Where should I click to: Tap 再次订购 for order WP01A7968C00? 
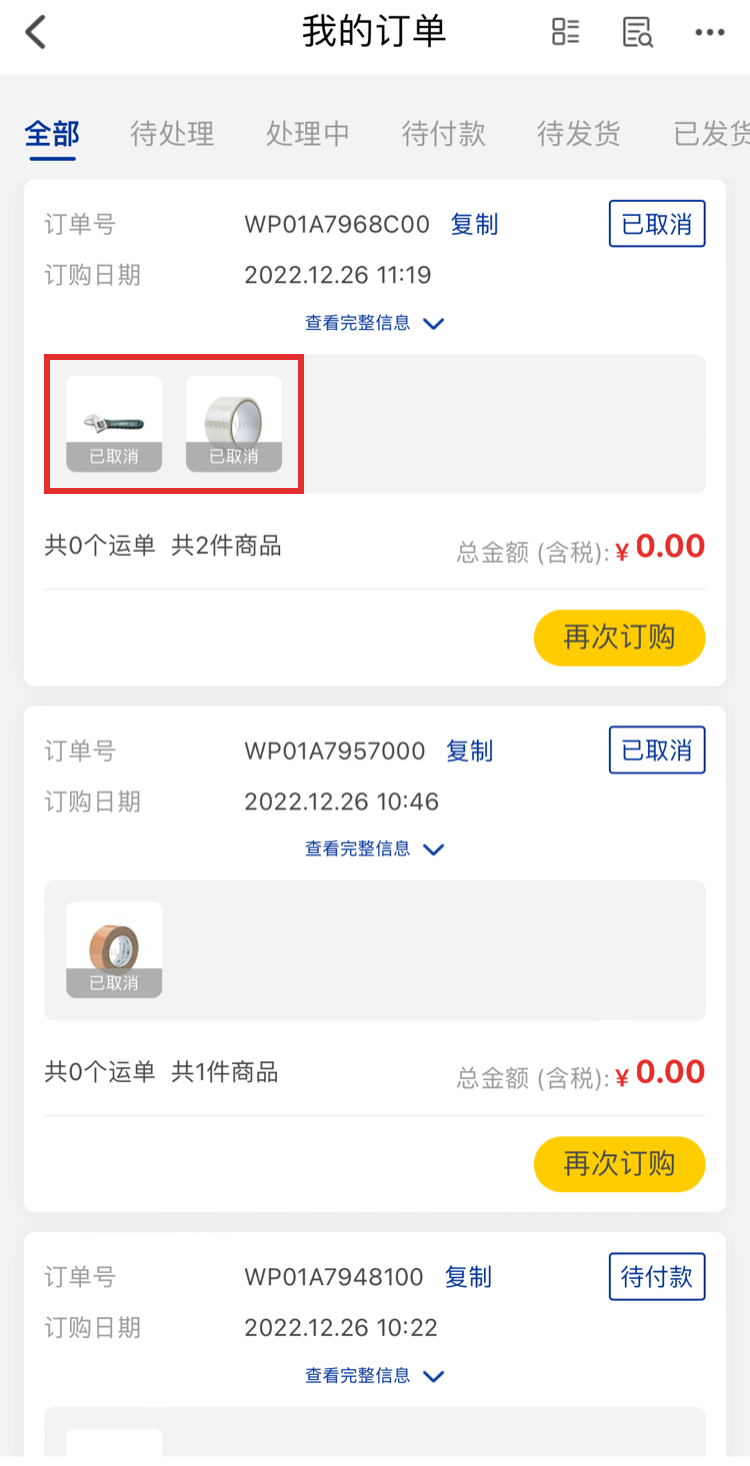pyautogui.click(x=619, y=638)
